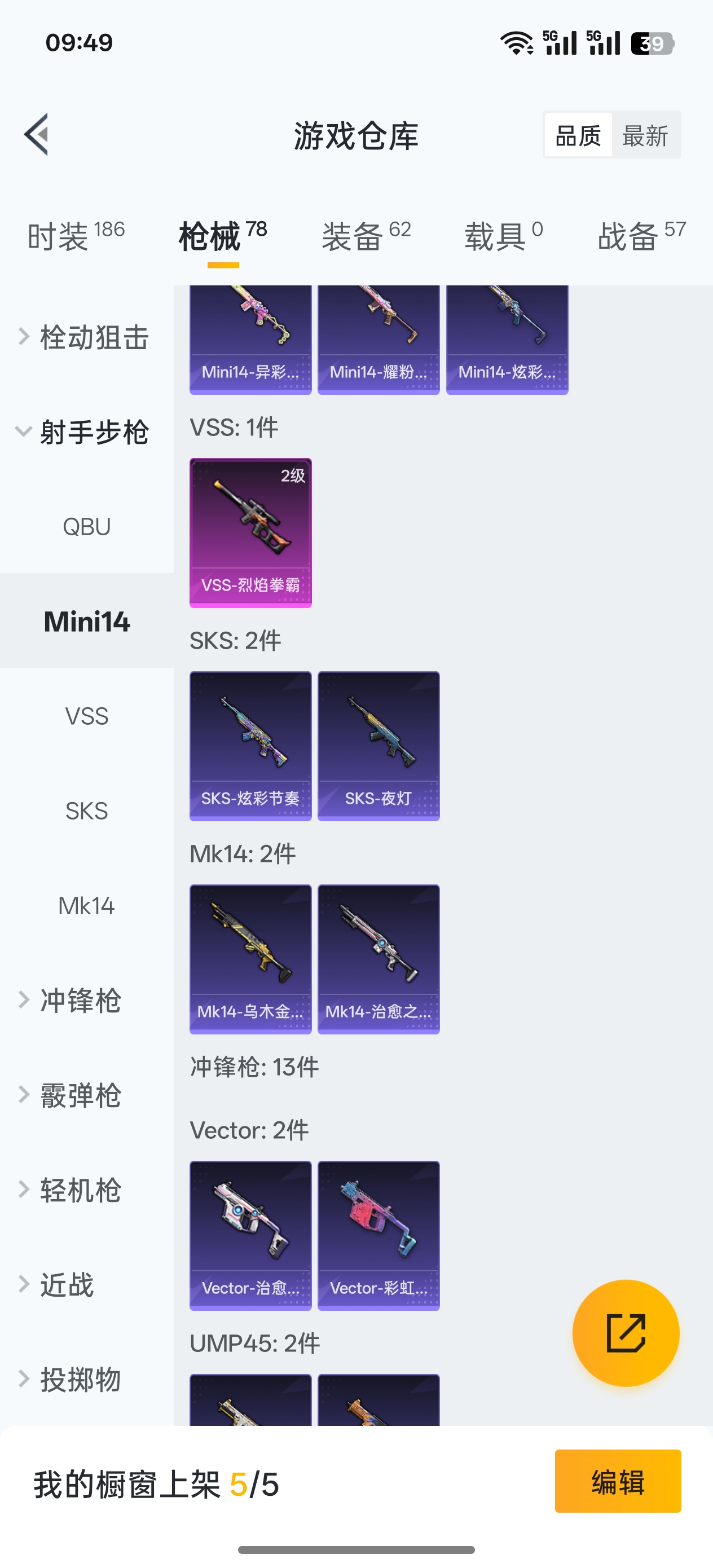Open the Vector-治愈 skin card
Screen dimensions: 713x1568
click(250, 1236)
